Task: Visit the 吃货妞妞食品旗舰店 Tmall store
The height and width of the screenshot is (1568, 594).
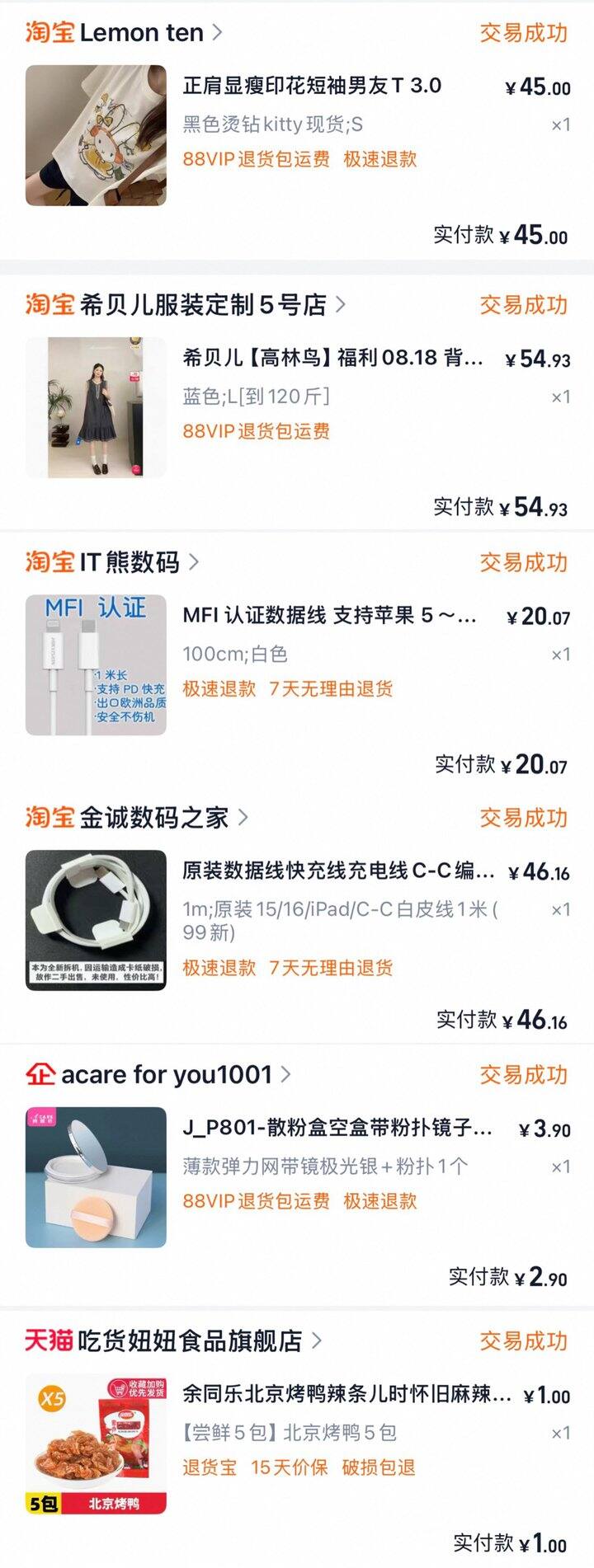Action: (190, 1341)
